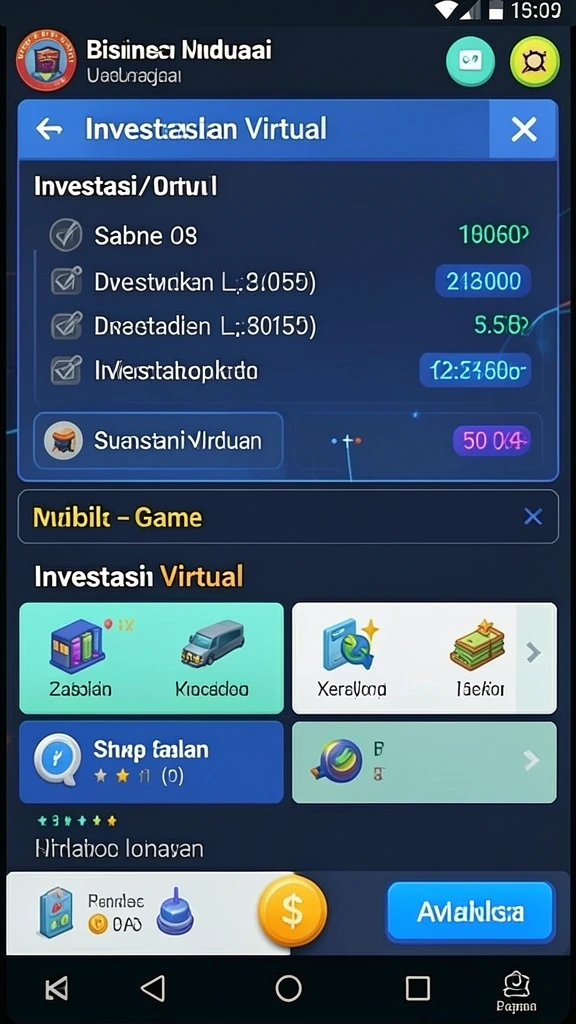Expand the chevron beside the Isekor money icon
Viewport: 576px width, 1024px height.
pos(534,652)
